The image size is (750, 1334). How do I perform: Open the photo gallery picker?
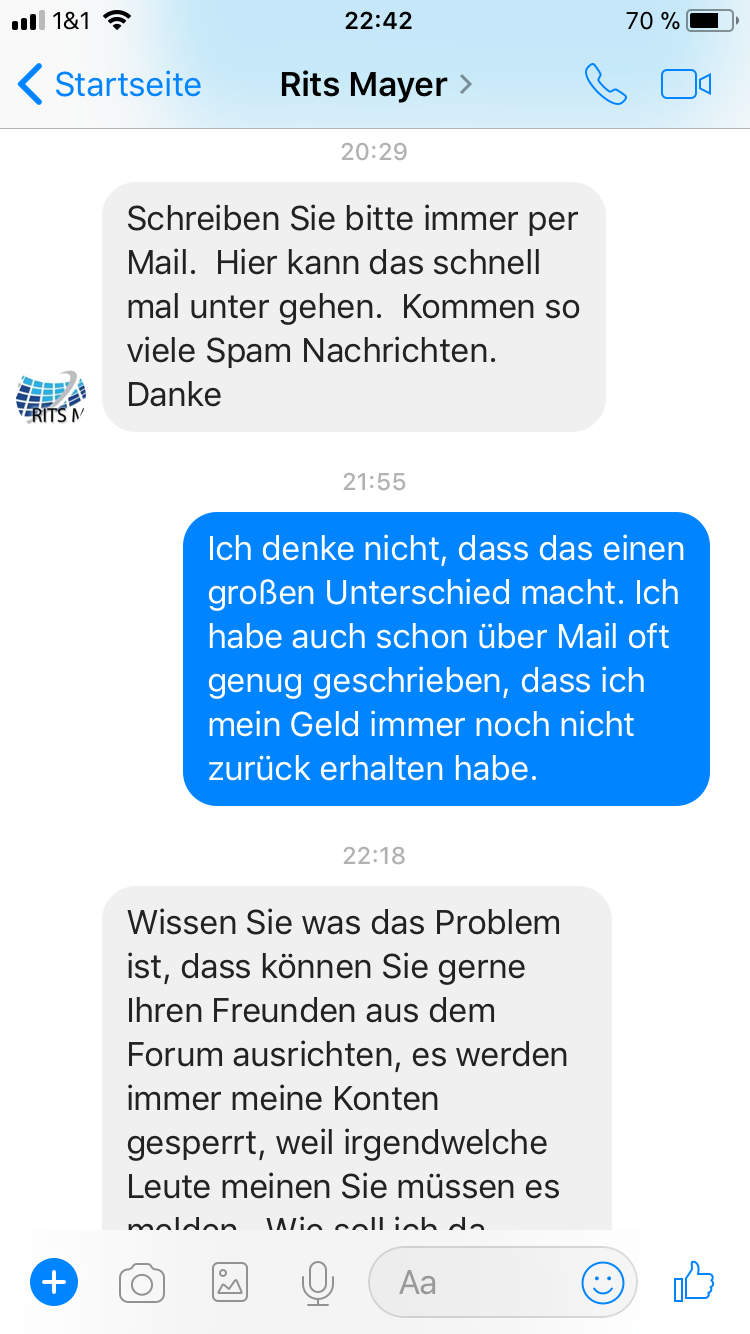click(x=230, y=1282)
